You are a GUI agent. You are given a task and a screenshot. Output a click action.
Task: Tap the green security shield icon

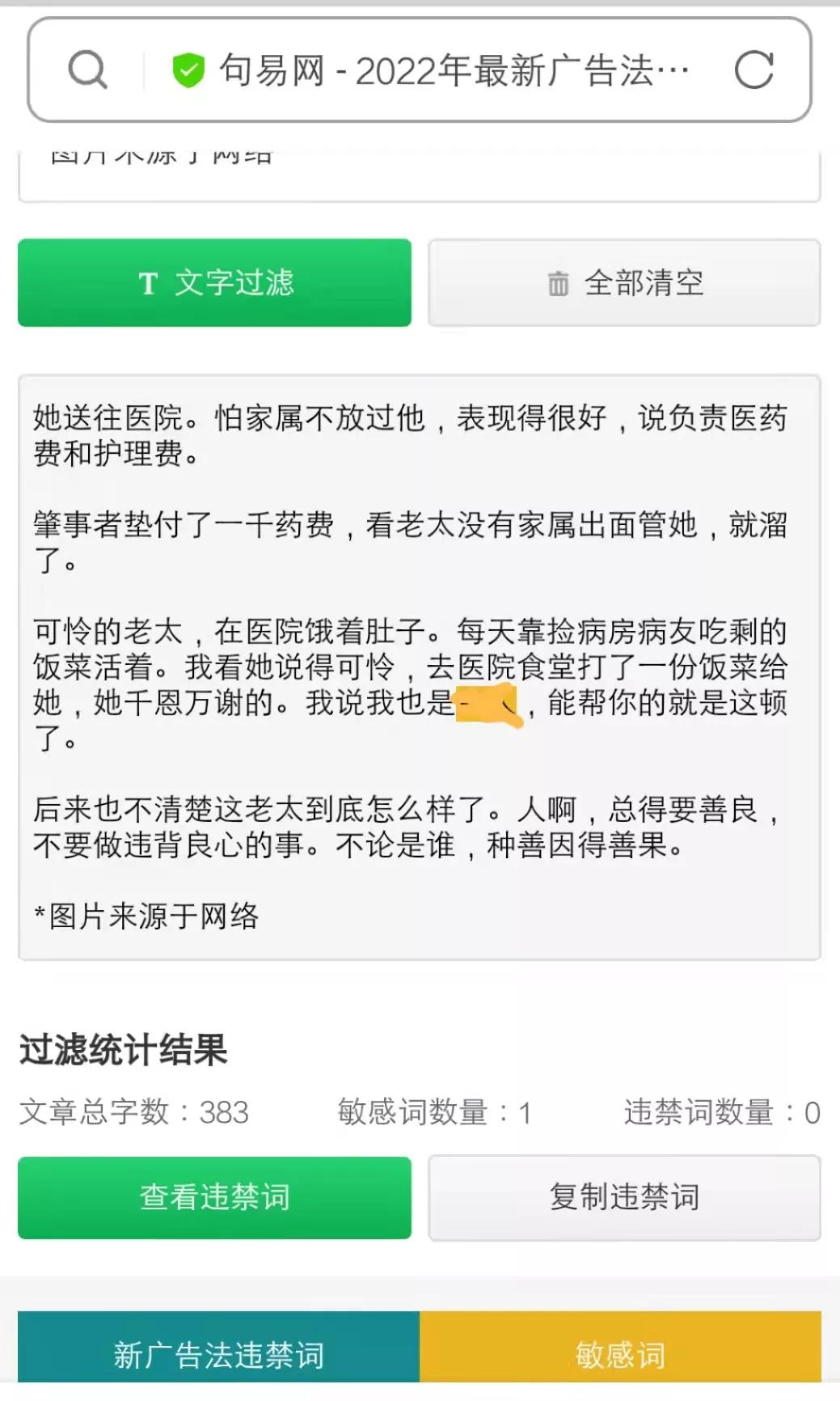tap(188, 70)
